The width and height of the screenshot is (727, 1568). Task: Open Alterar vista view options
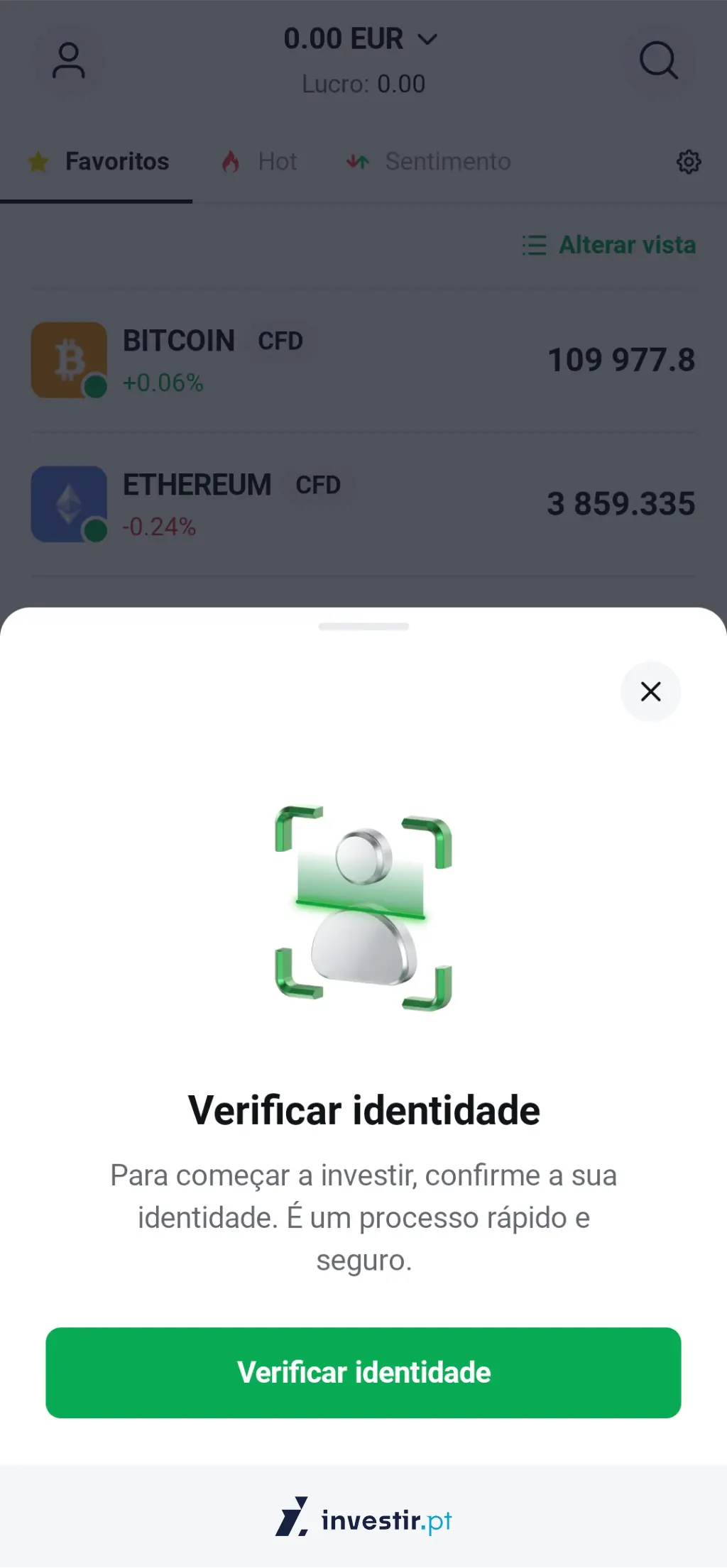coord(628,246)
